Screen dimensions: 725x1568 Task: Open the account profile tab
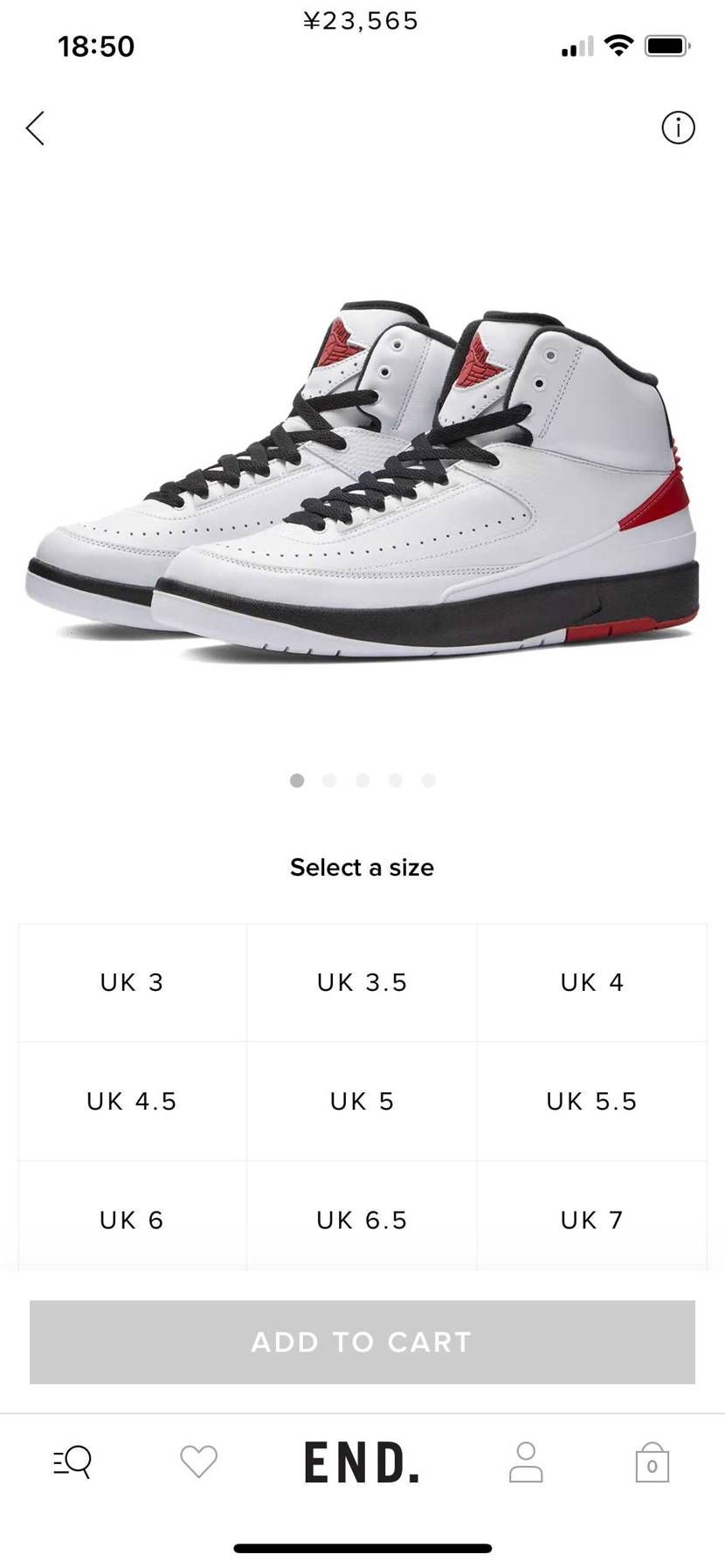526,1461
